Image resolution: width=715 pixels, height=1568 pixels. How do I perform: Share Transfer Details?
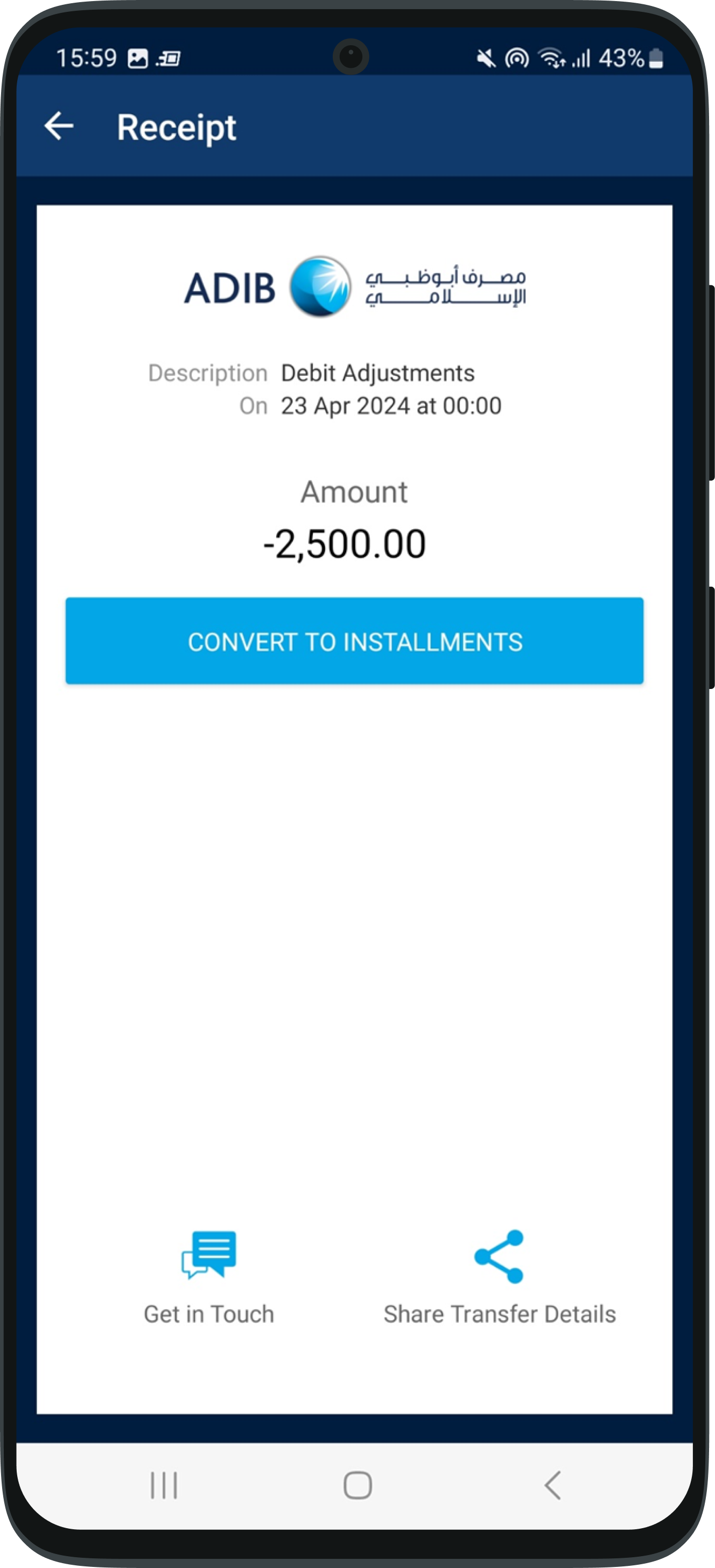pos(500,1277)
